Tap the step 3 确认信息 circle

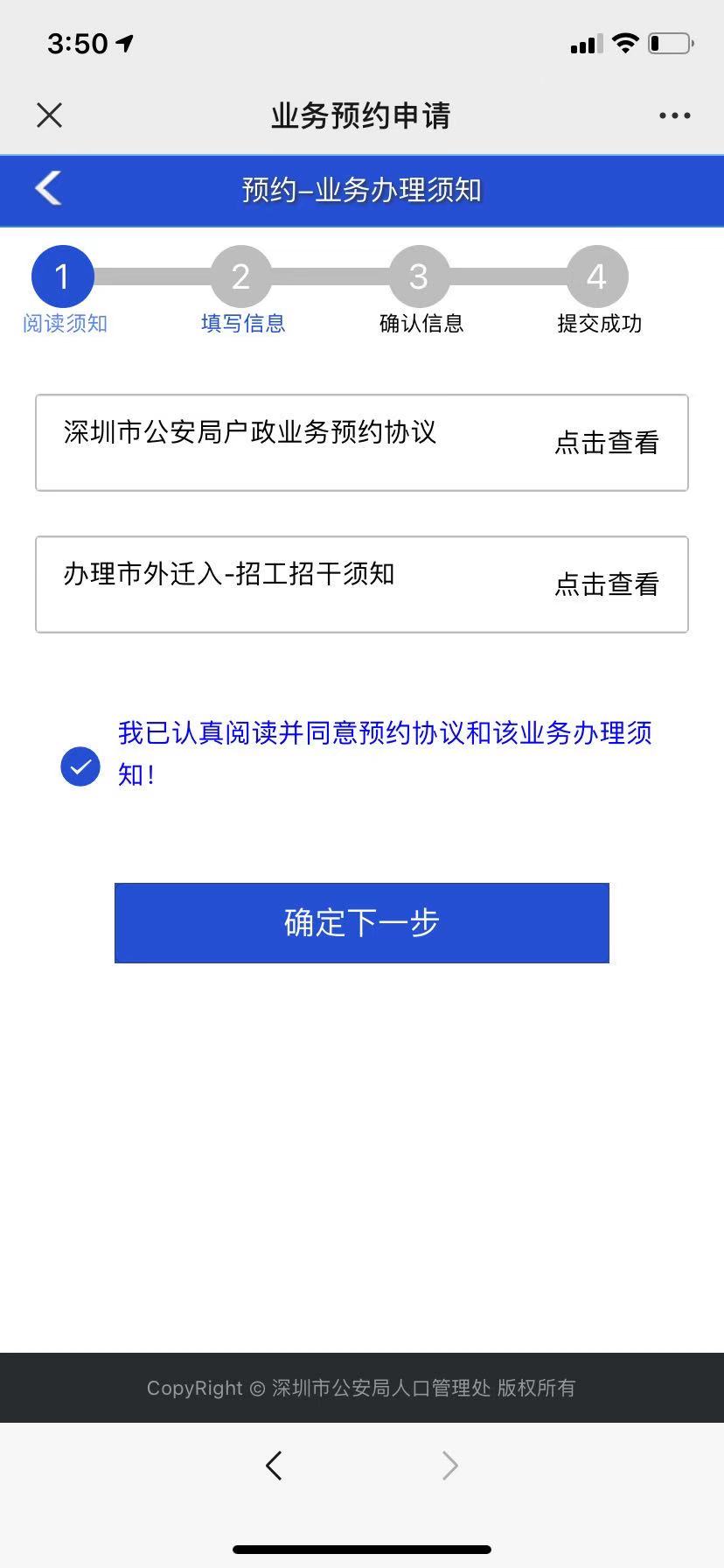(x=420, y=276)
